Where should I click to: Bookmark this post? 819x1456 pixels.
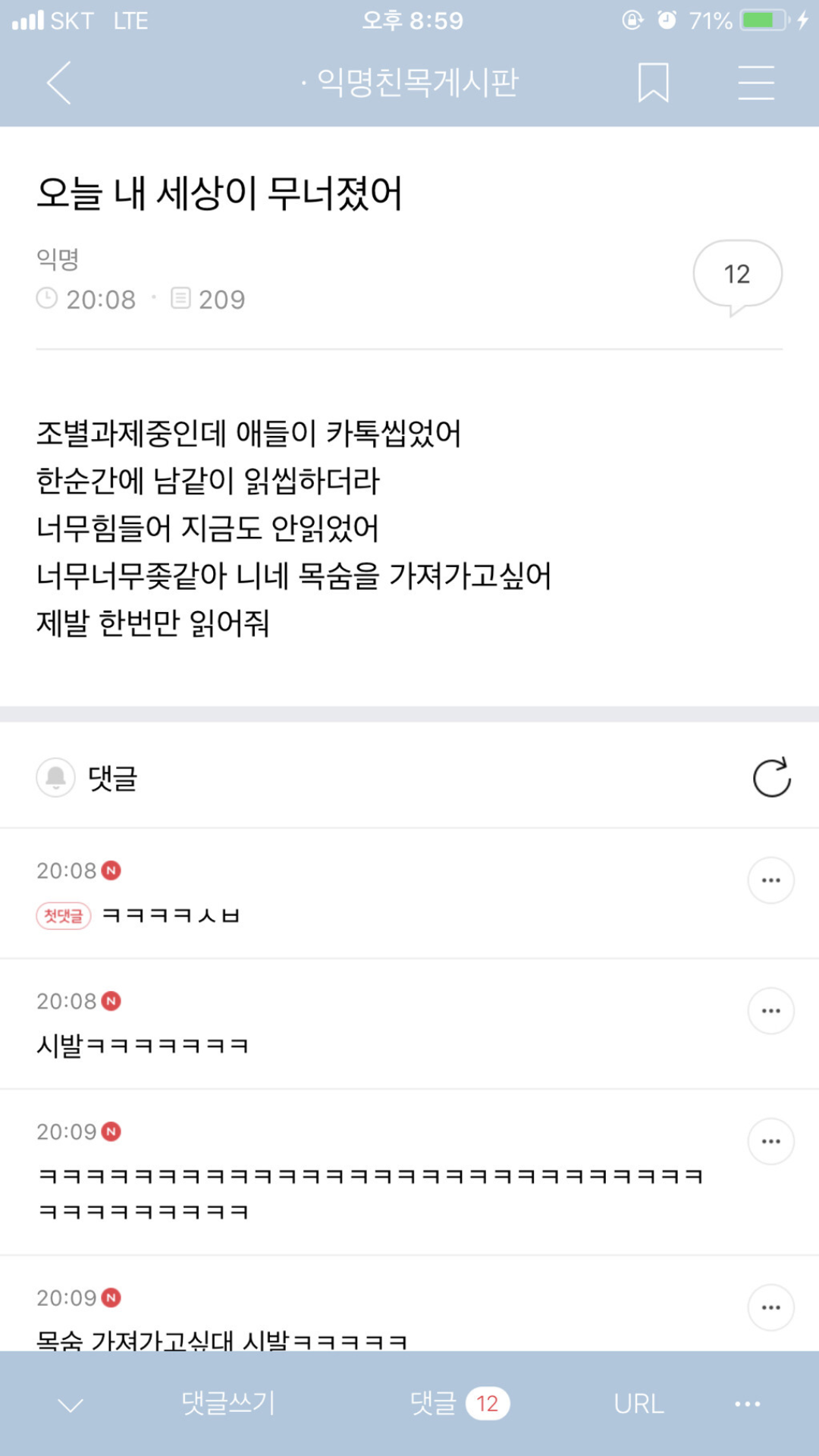(x=653, y=83)
